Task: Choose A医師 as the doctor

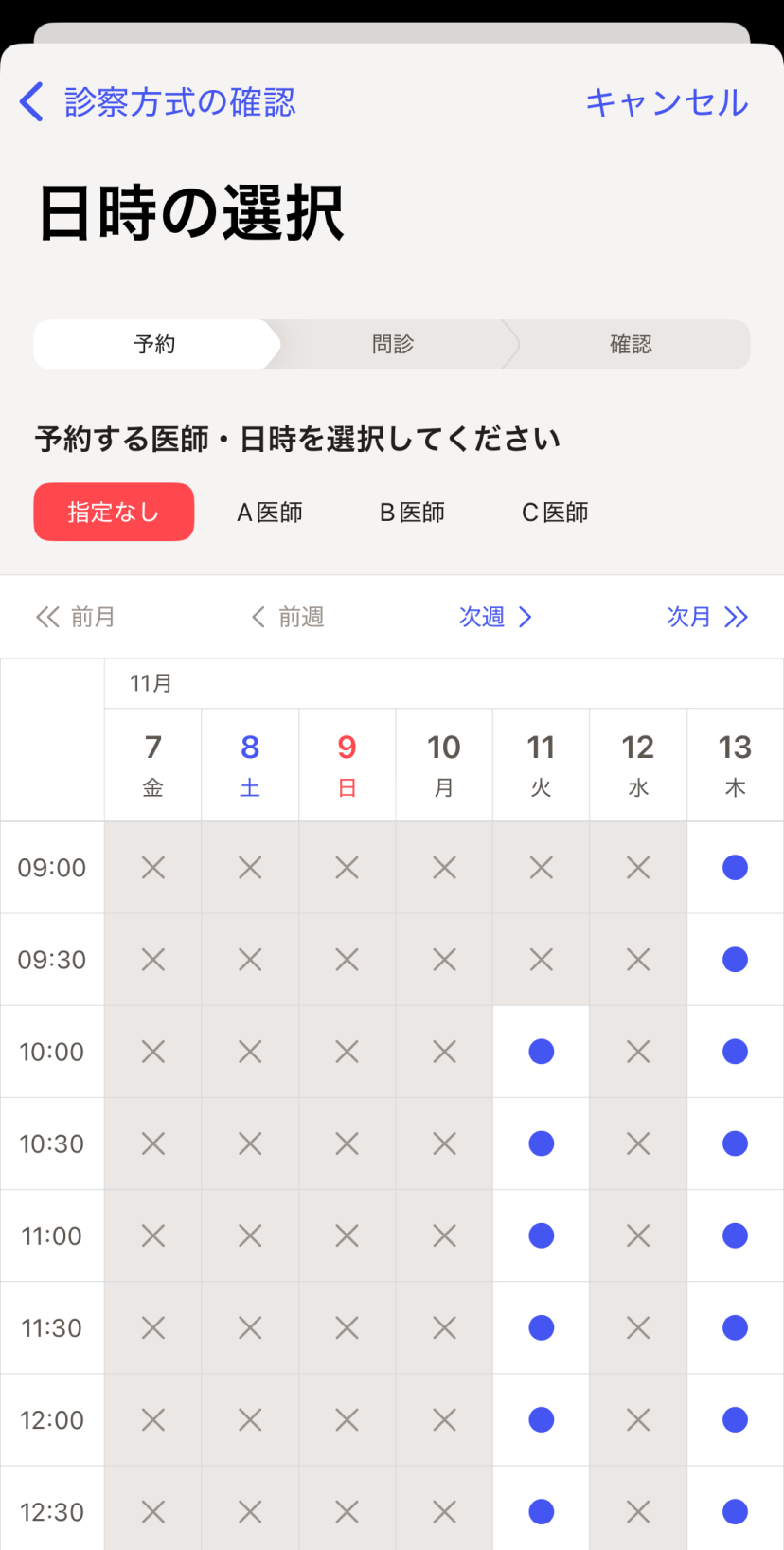Action: 270,513
